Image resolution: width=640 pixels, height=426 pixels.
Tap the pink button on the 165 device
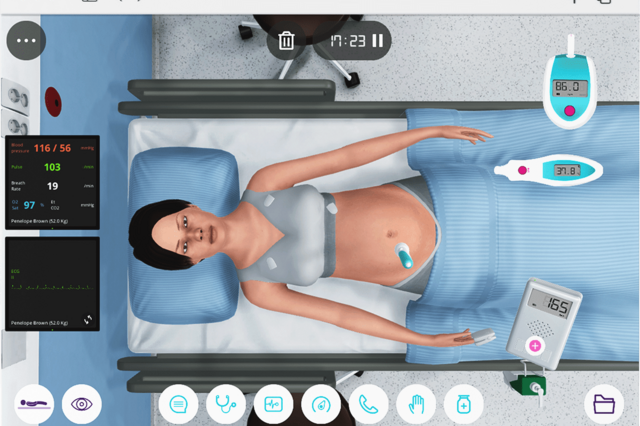[534, 345]
